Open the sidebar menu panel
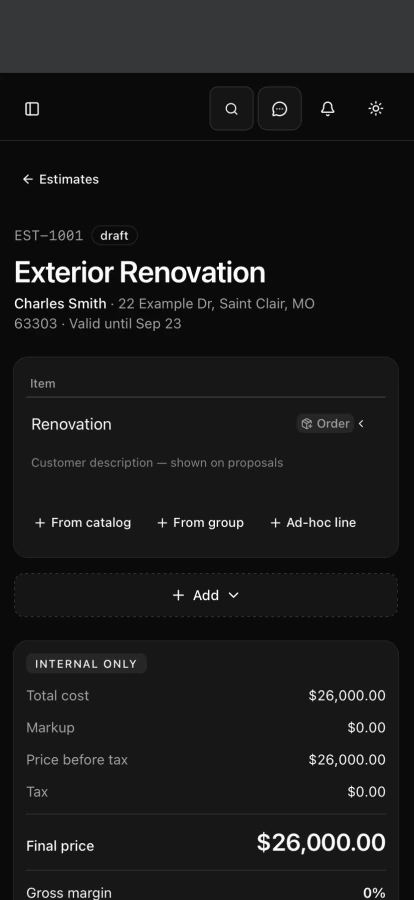The height and width of the screenshot is (900, 414). point(32,108)
